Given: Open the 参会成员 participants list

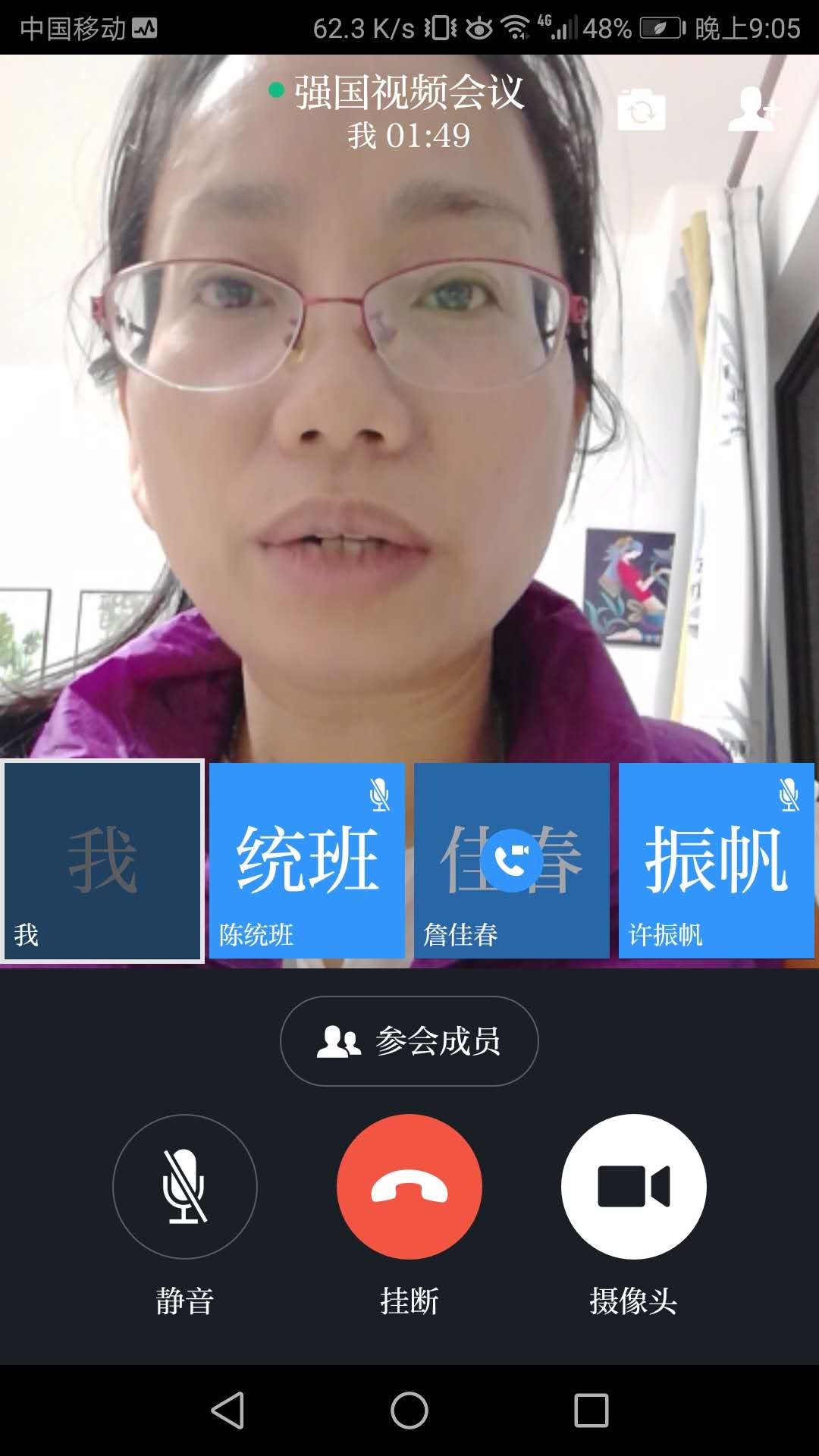Looking at the screenshot, I should pyautogui.click(x=409, y=1041).
